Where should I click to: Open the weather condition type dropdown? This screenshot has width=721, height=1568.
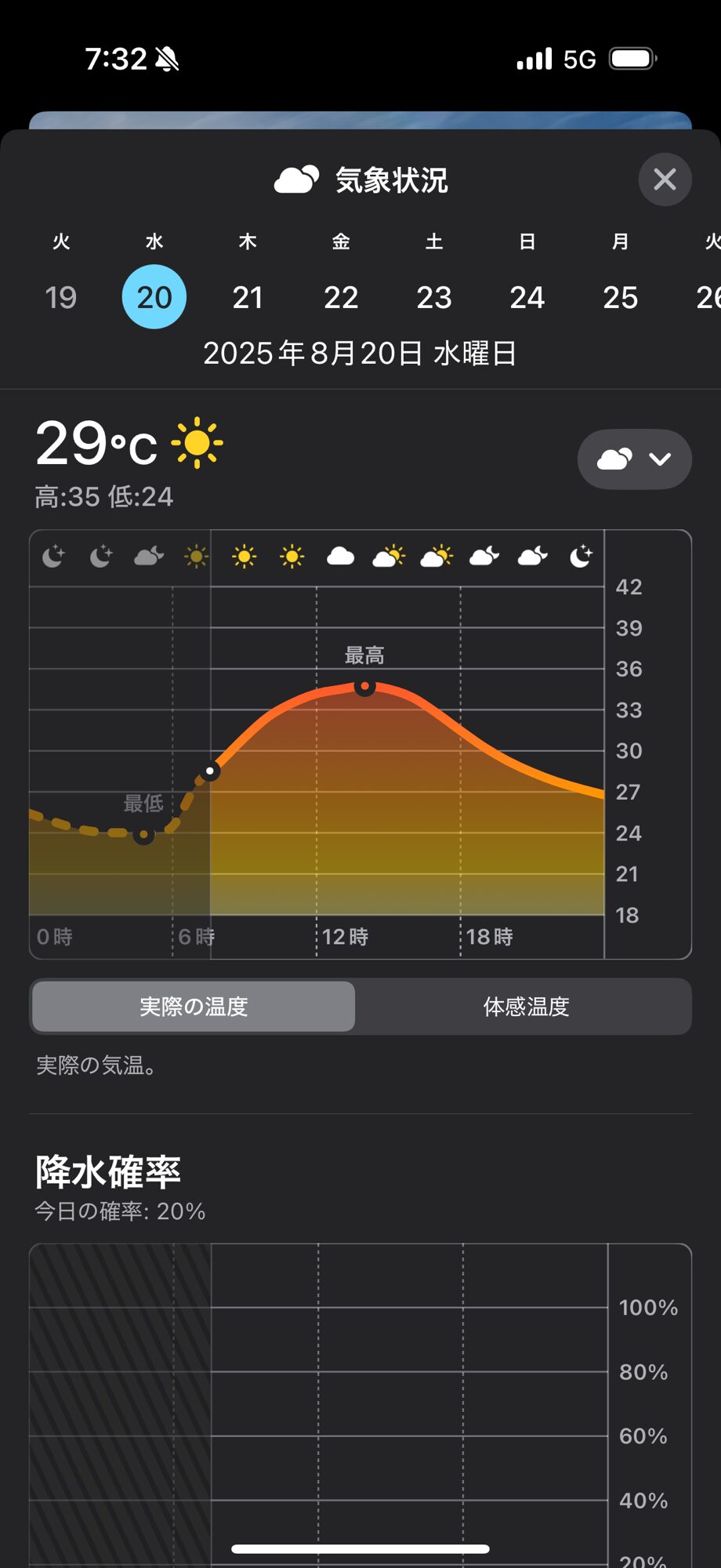coord(635,459)
